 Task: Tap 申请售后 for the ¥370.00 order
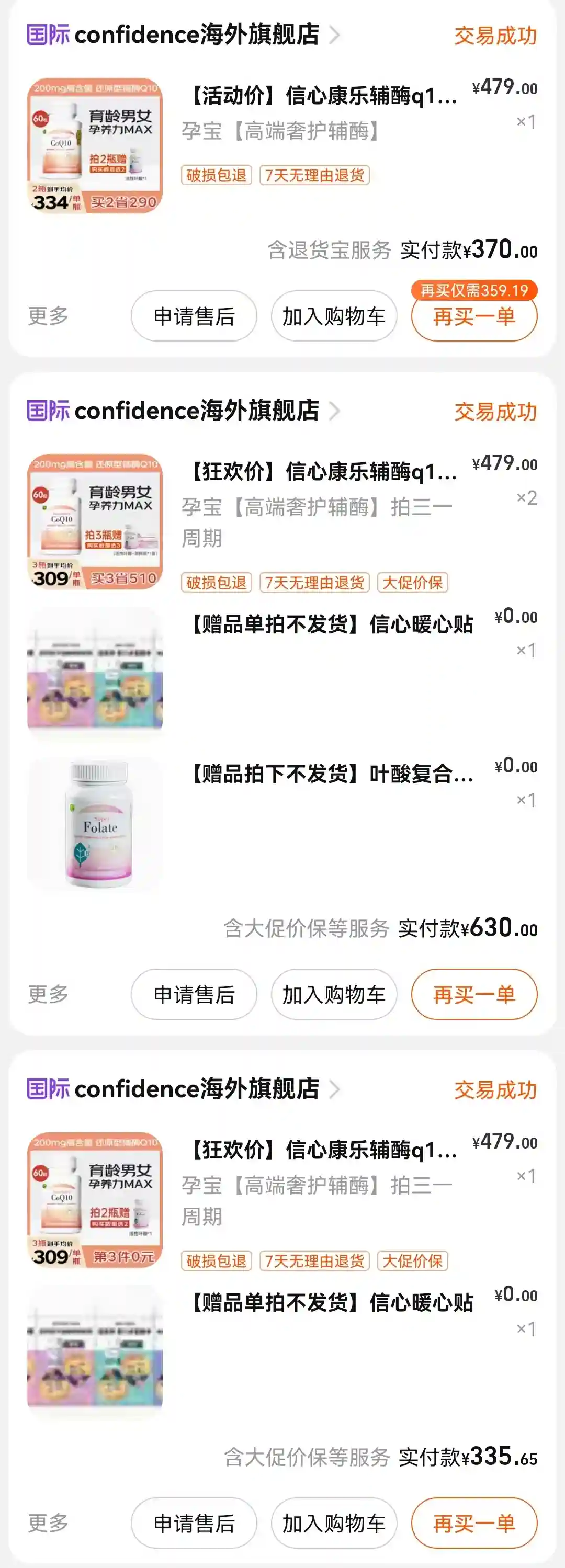pos(194,316)
